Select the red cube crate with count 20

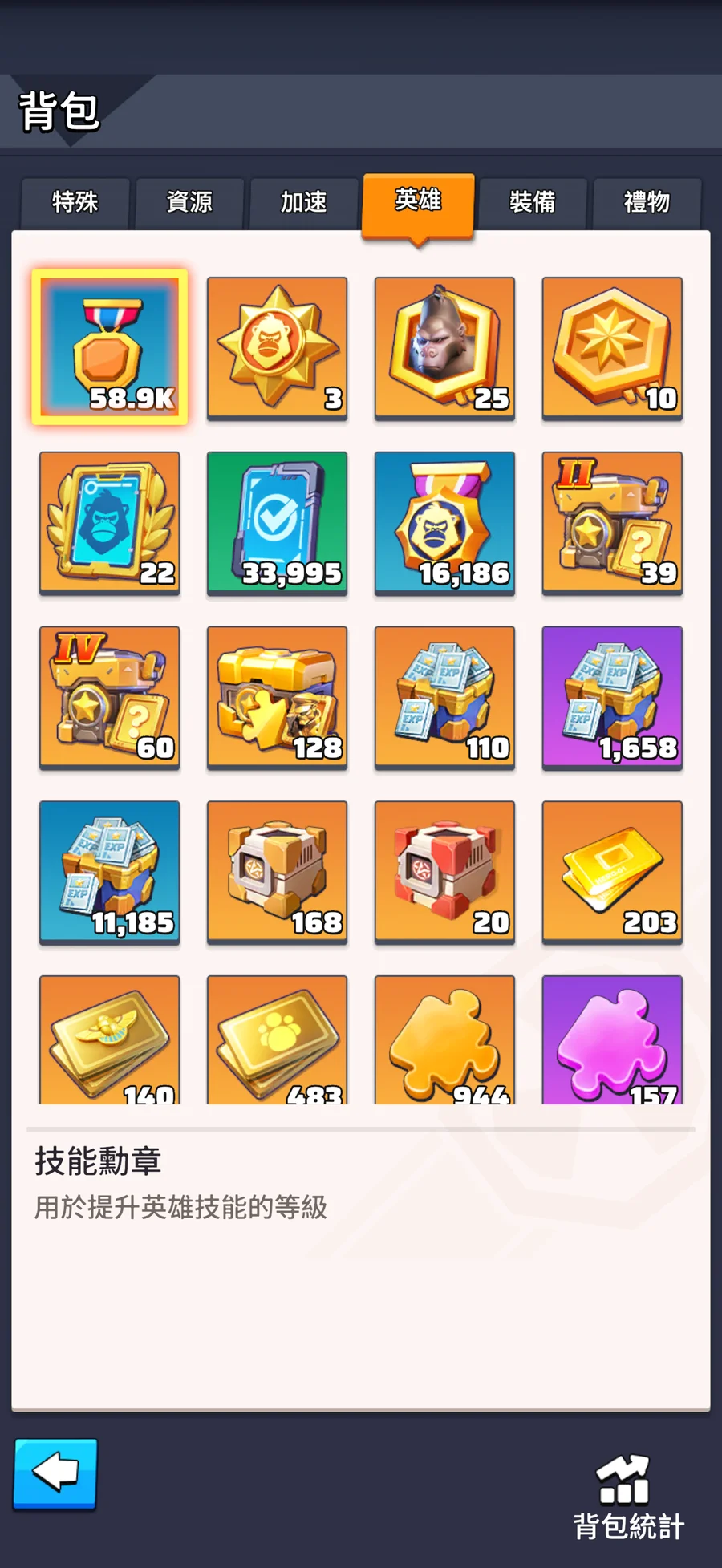(x=444, y=872)
